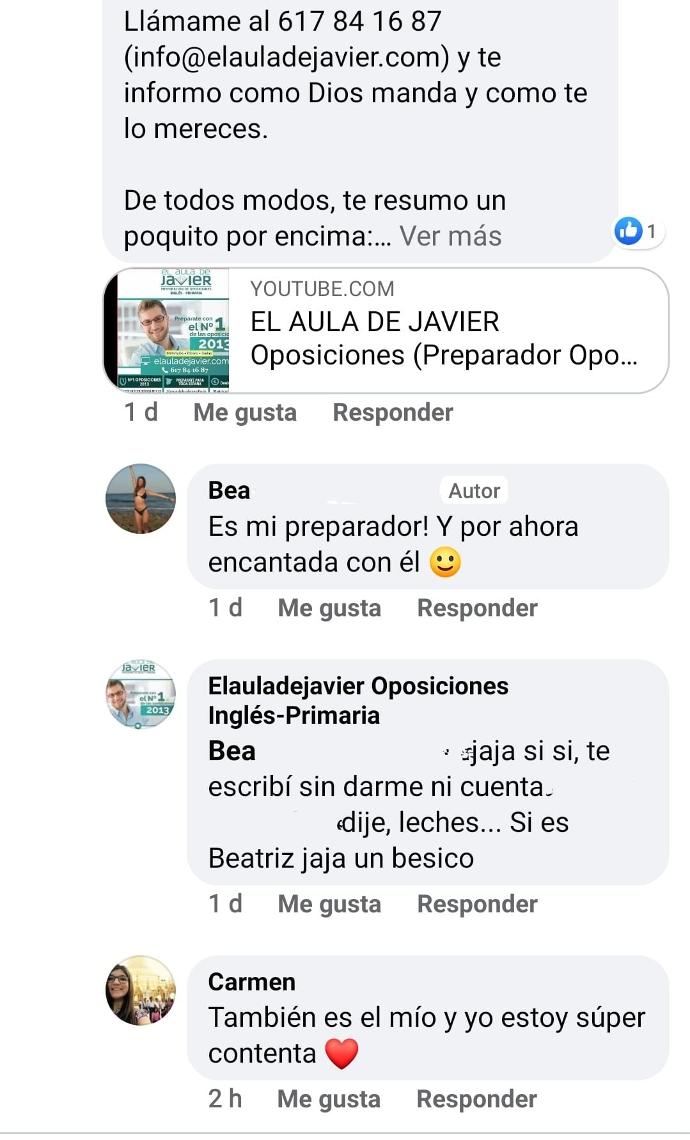Tap the Bea mention in Elauladejavier's reply
Viewport: 690px width, 1140px height.
[x=232, y=751]
